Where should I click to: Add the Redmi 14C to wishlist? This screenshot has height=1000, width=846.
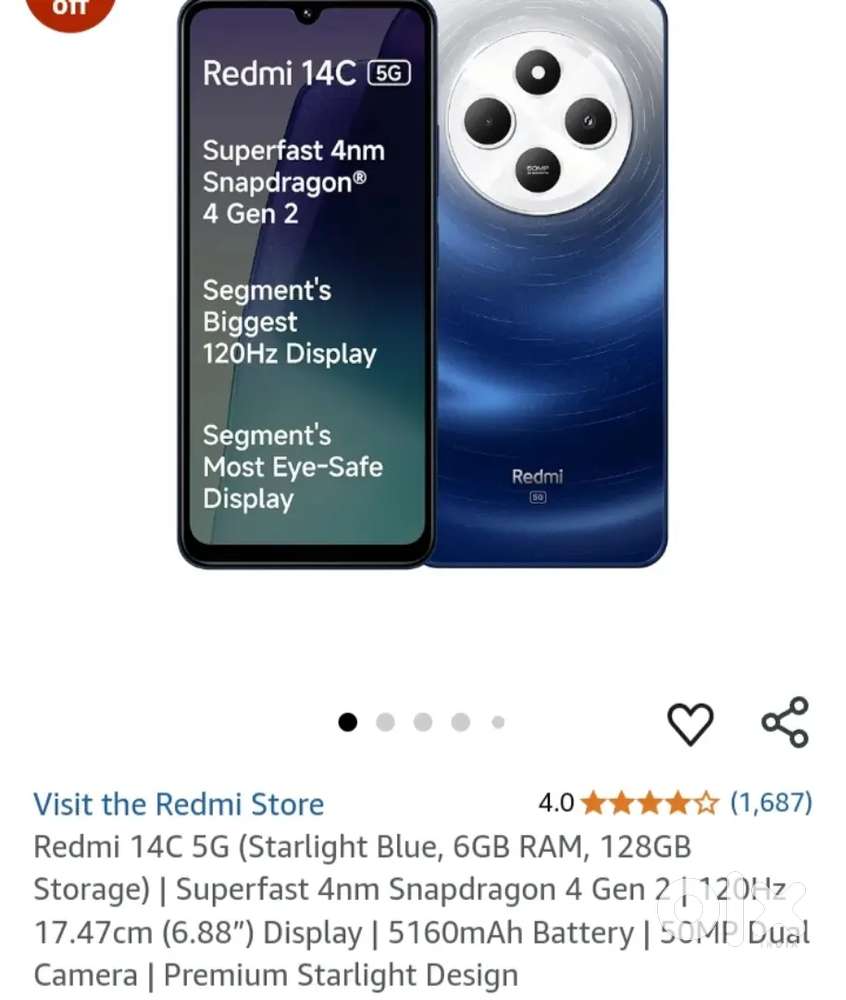pos(690,723)
